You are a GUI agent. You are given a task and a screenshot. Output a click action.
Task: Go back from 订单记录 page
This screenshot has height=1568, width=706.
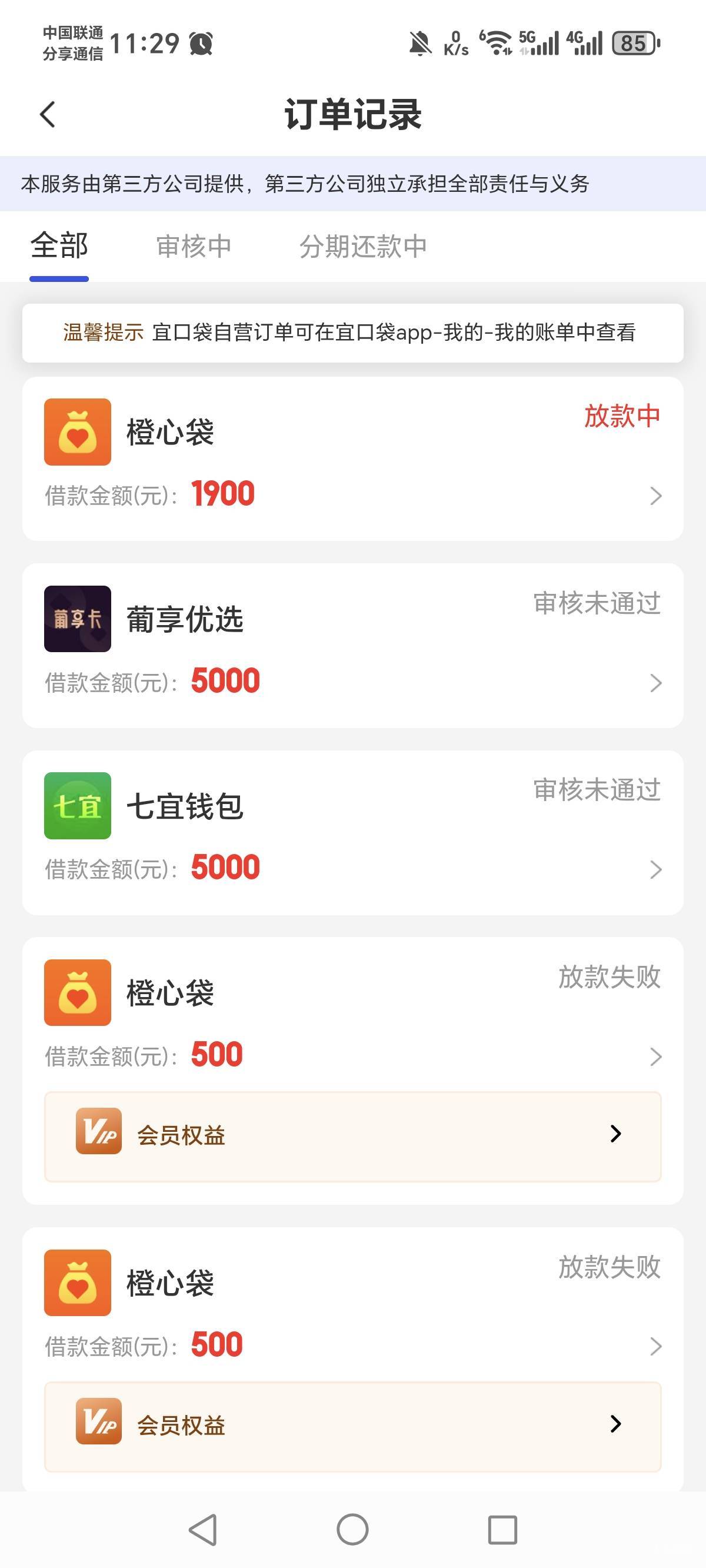48,114
